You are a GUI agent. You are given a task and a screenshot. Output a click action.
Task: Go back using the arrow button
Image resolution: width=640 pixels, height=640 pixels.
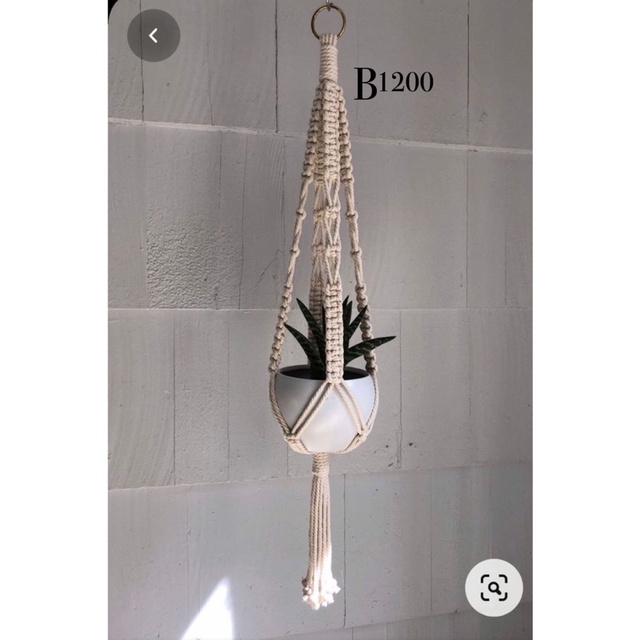coord(153,36)
